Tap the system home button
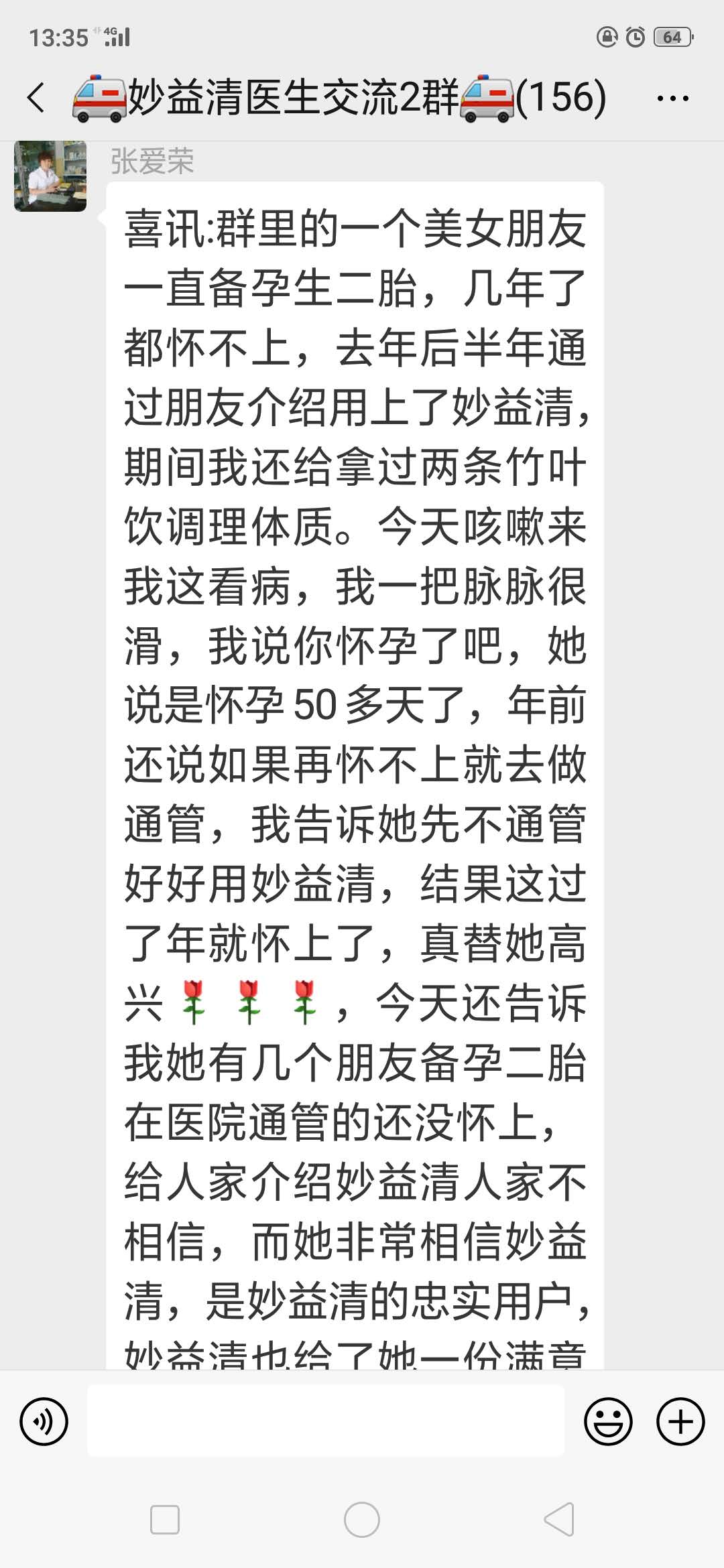Viewport: 724px width, 1568px height. click(x=362, y=1519)
